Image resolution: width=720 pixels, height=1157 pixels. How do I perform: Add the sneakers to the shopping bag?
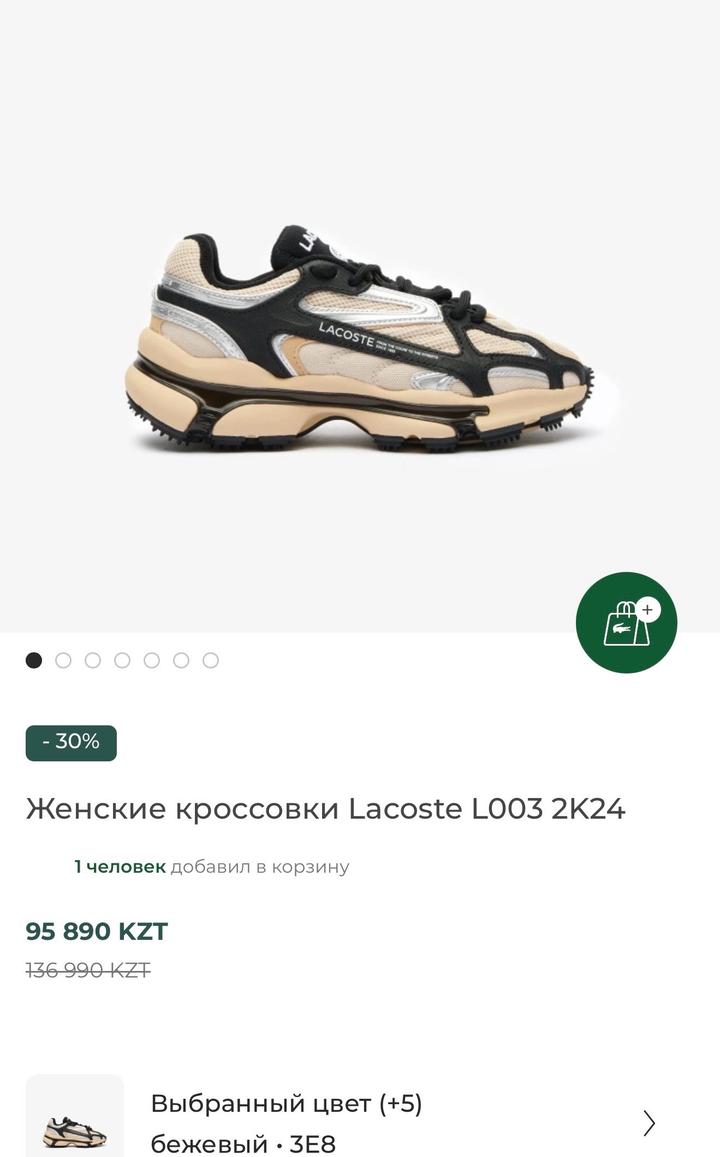click(626, 622)
